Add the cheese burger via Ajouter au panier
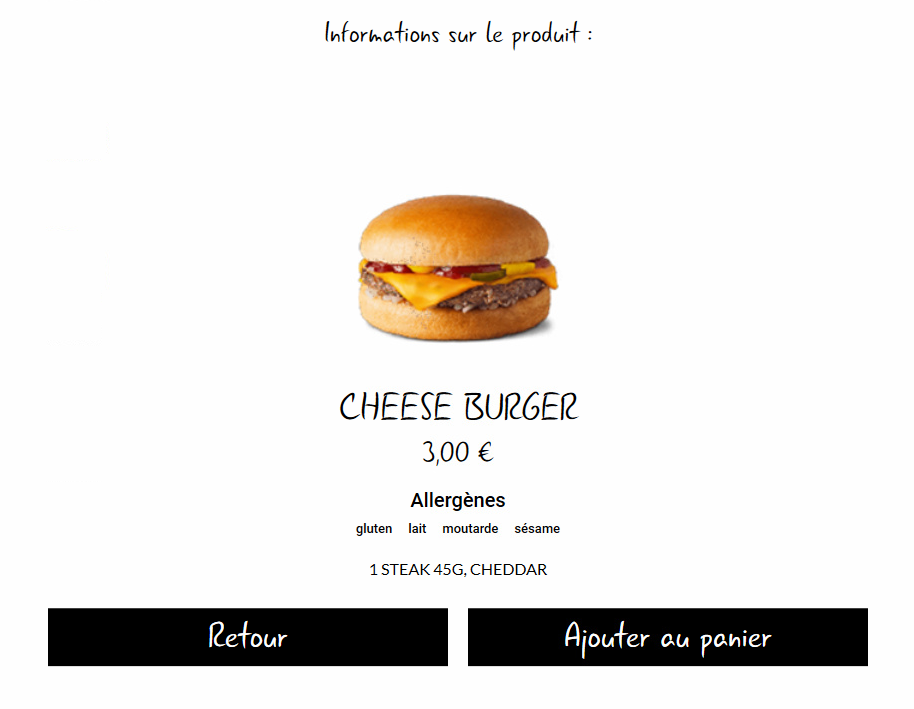914x709 pixels. 667,637
